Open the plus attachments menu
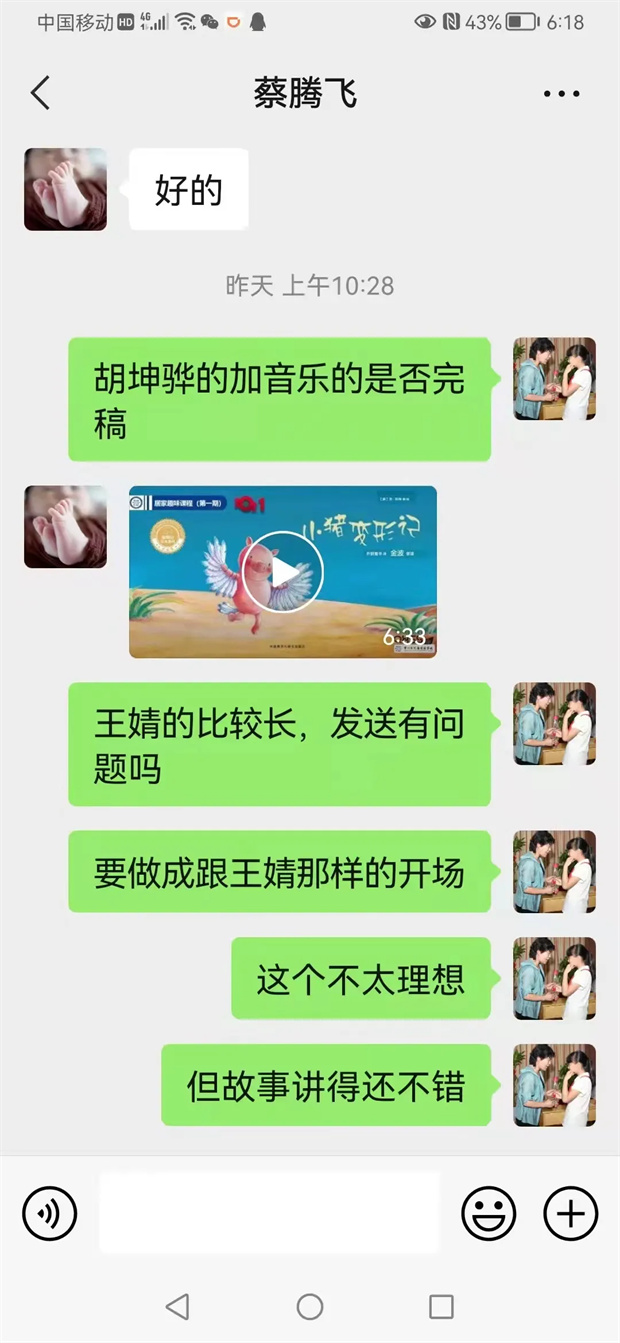The width and height of the screenshot is (620, 1343). 570,1214
